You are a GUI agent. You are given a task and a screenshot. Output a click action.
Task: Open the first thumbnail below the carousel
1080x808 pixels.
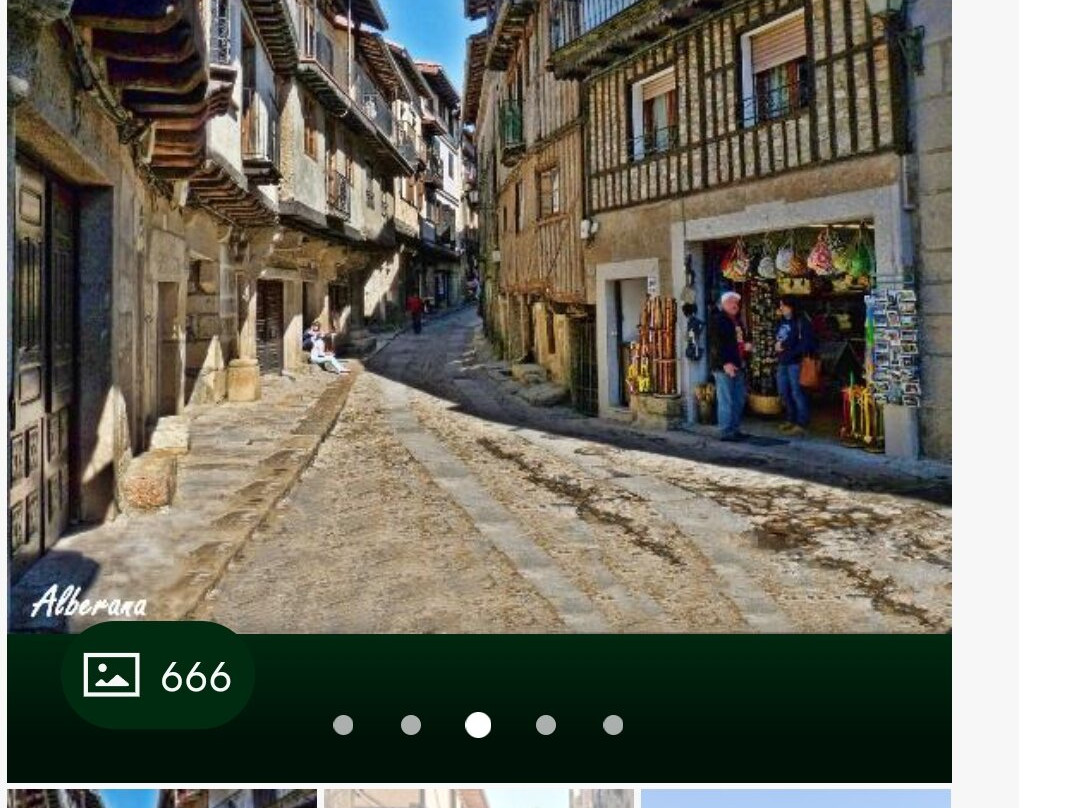[162, 798]
